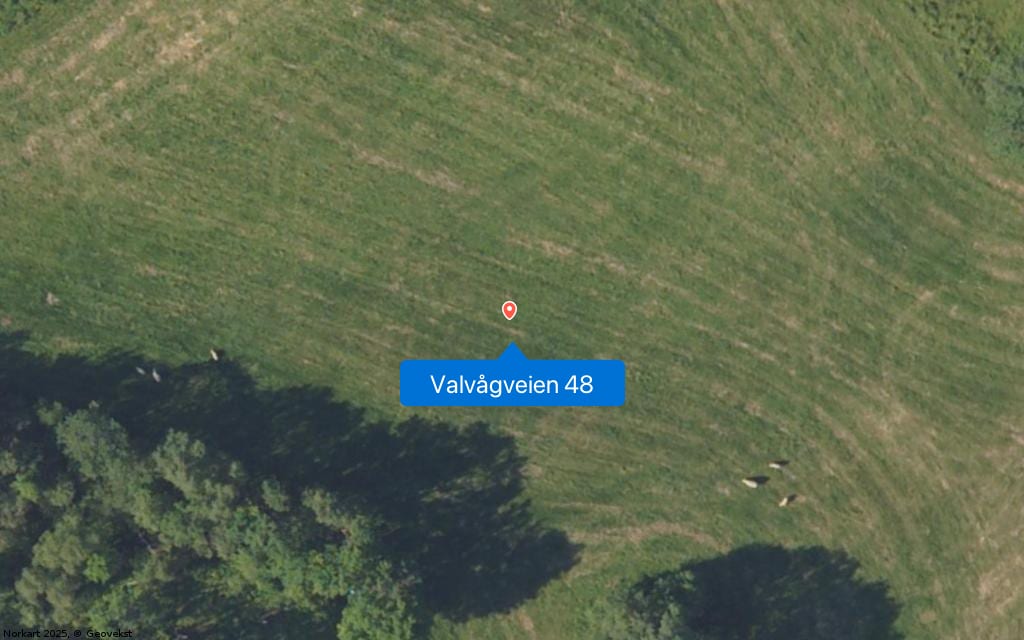Open the Valvågveien 48 address callout
This screenshot has height=640, width=1024.
[x=512, y=384]
